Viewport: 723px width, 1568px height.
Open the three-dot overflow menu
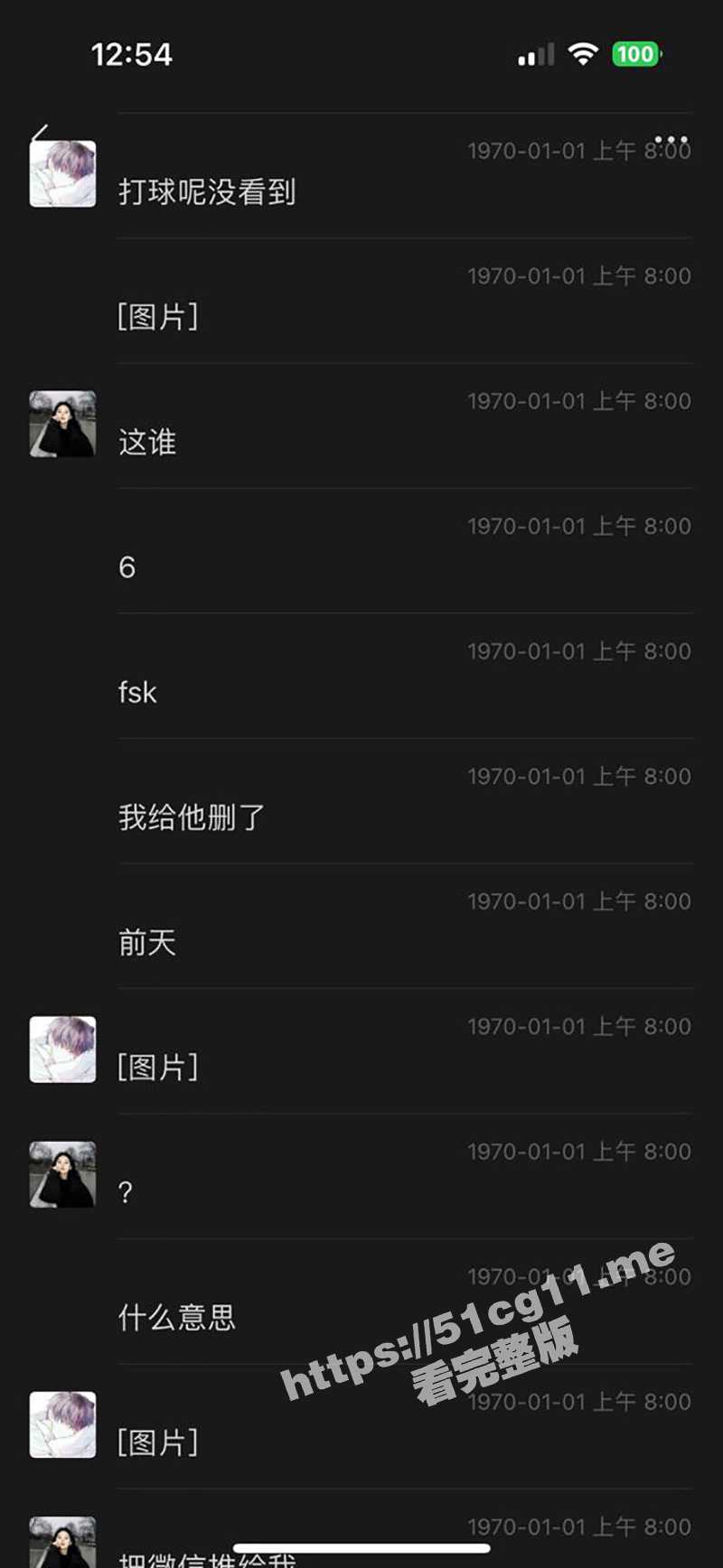click(671, 141)
